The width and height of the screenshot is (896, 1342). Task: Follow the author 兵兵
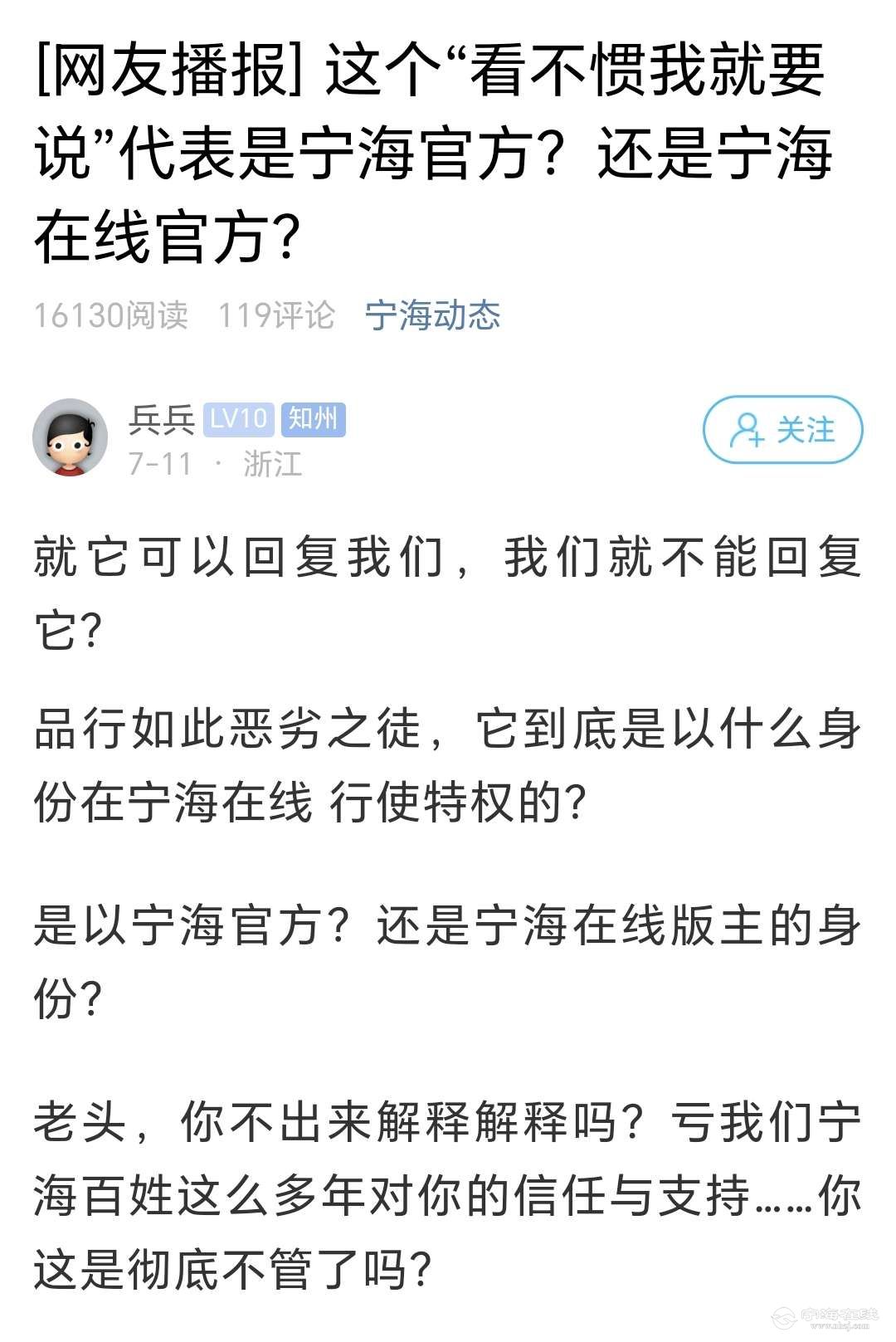pos(782,431)
